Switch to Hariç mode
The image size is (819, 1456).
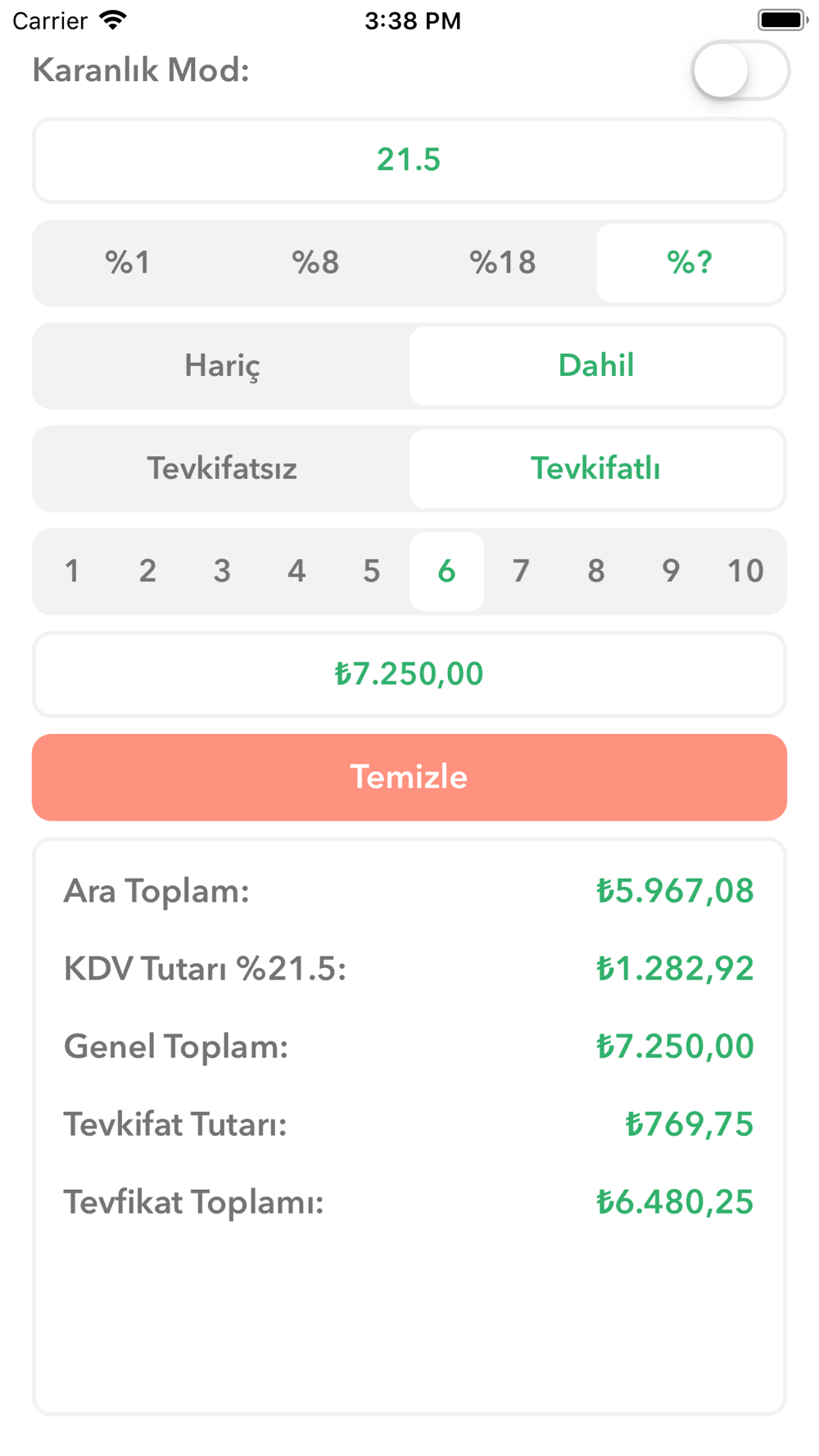click(x=222, y=366)
